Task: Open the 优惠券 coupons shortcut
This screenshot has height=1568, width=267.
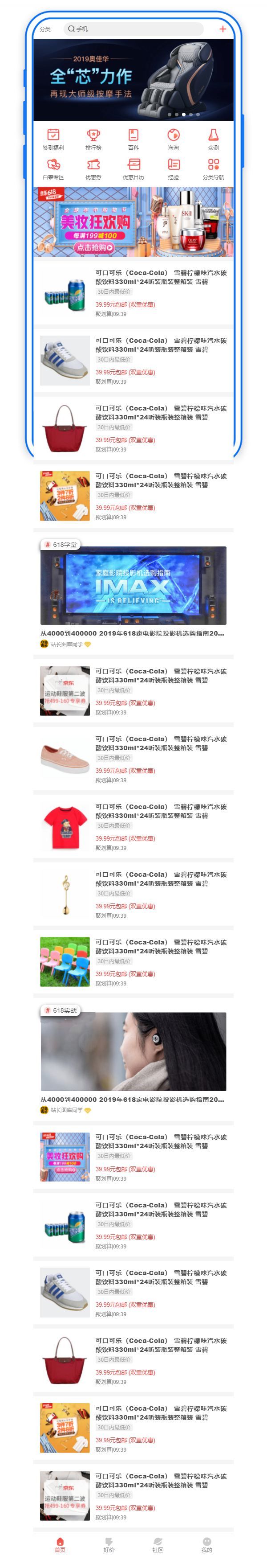Action: pos(93,168)
